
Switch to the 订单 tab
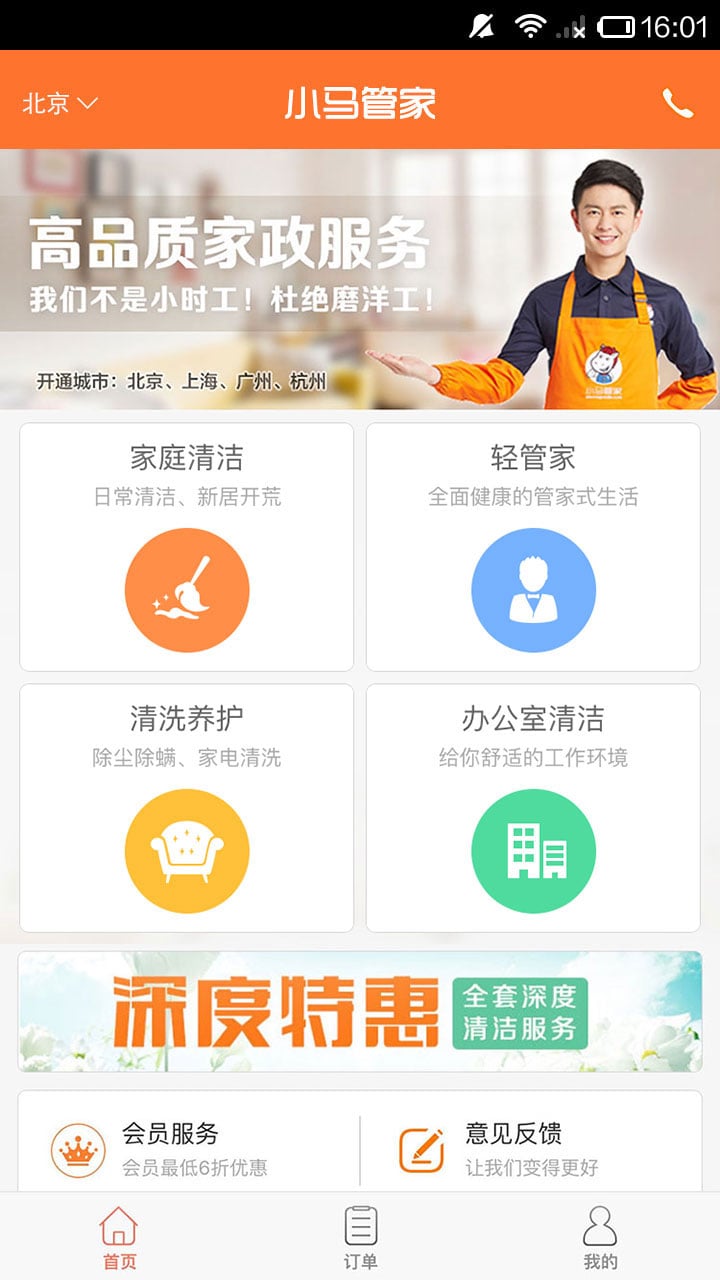click(360, 1238)
